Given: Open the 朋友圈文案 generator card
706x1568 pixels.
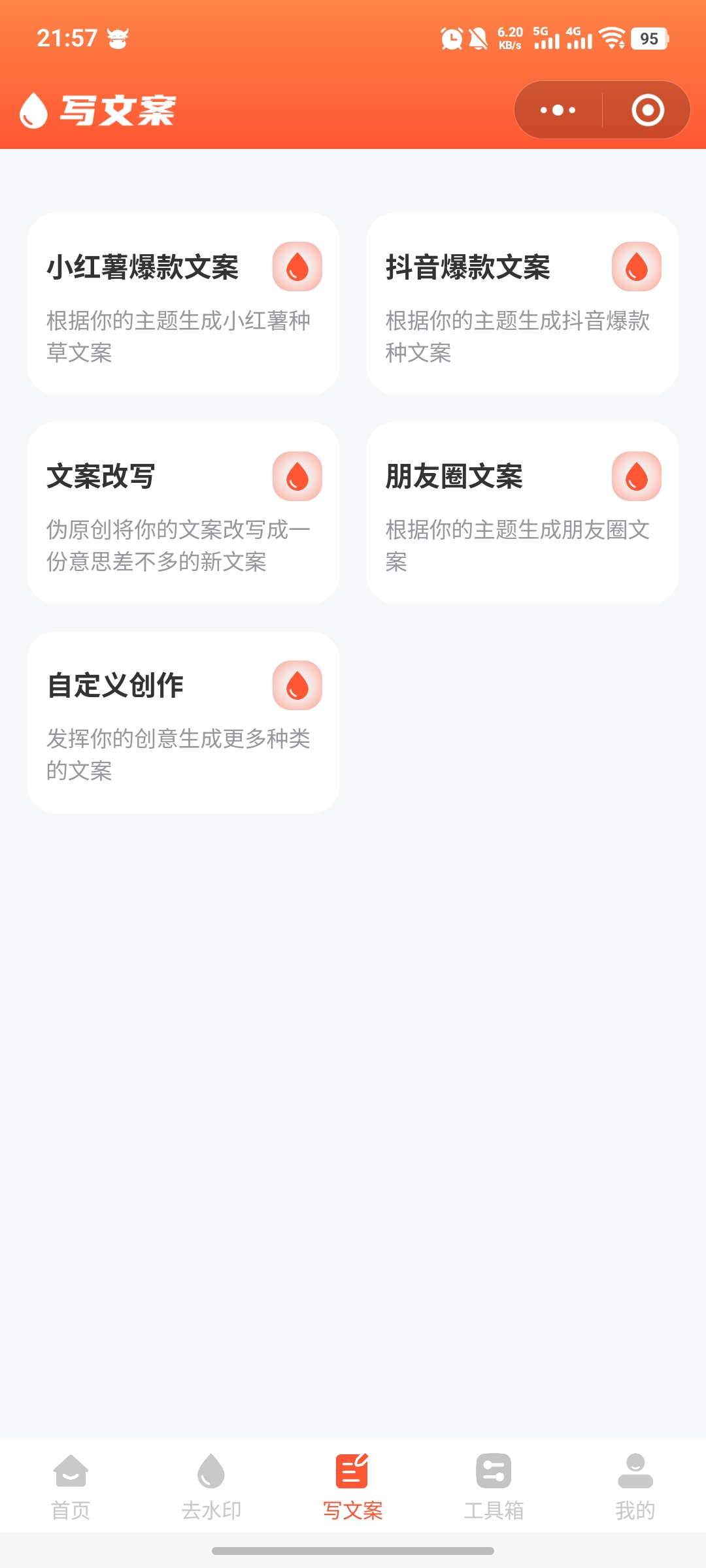Looking at the screenshot, I should point(522,513).
